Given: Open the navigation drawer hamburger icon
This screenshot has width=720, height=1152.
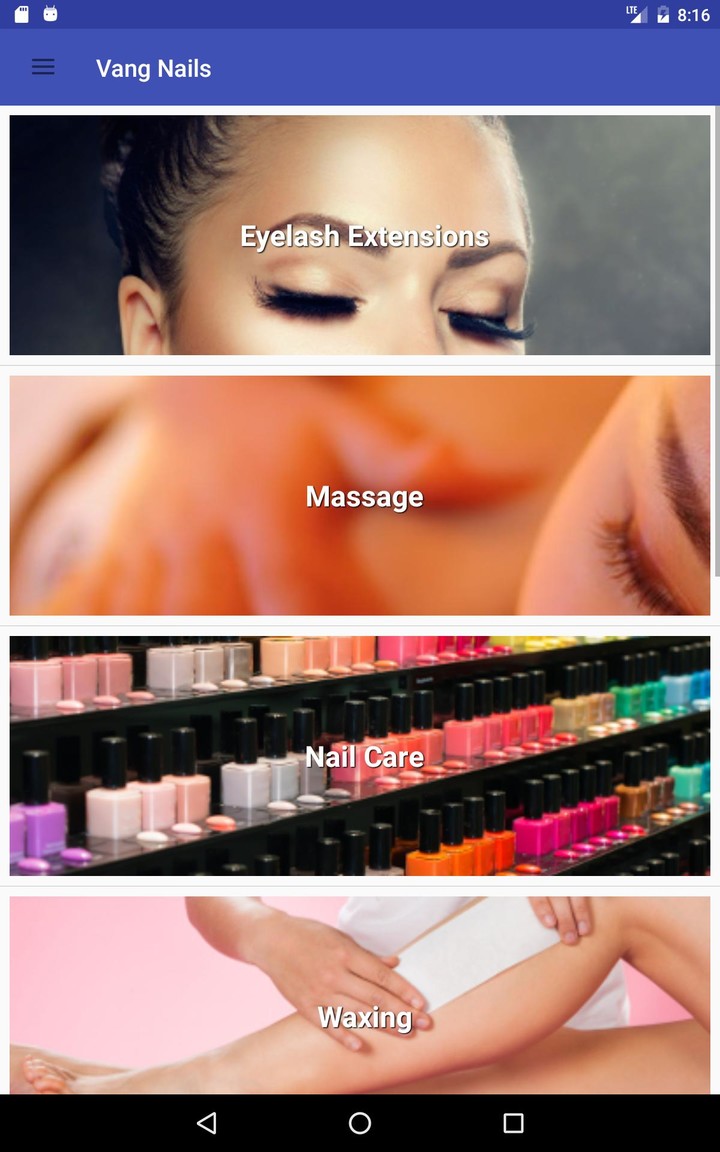Looking at the screenshot, I should click(x=43, y=67).
